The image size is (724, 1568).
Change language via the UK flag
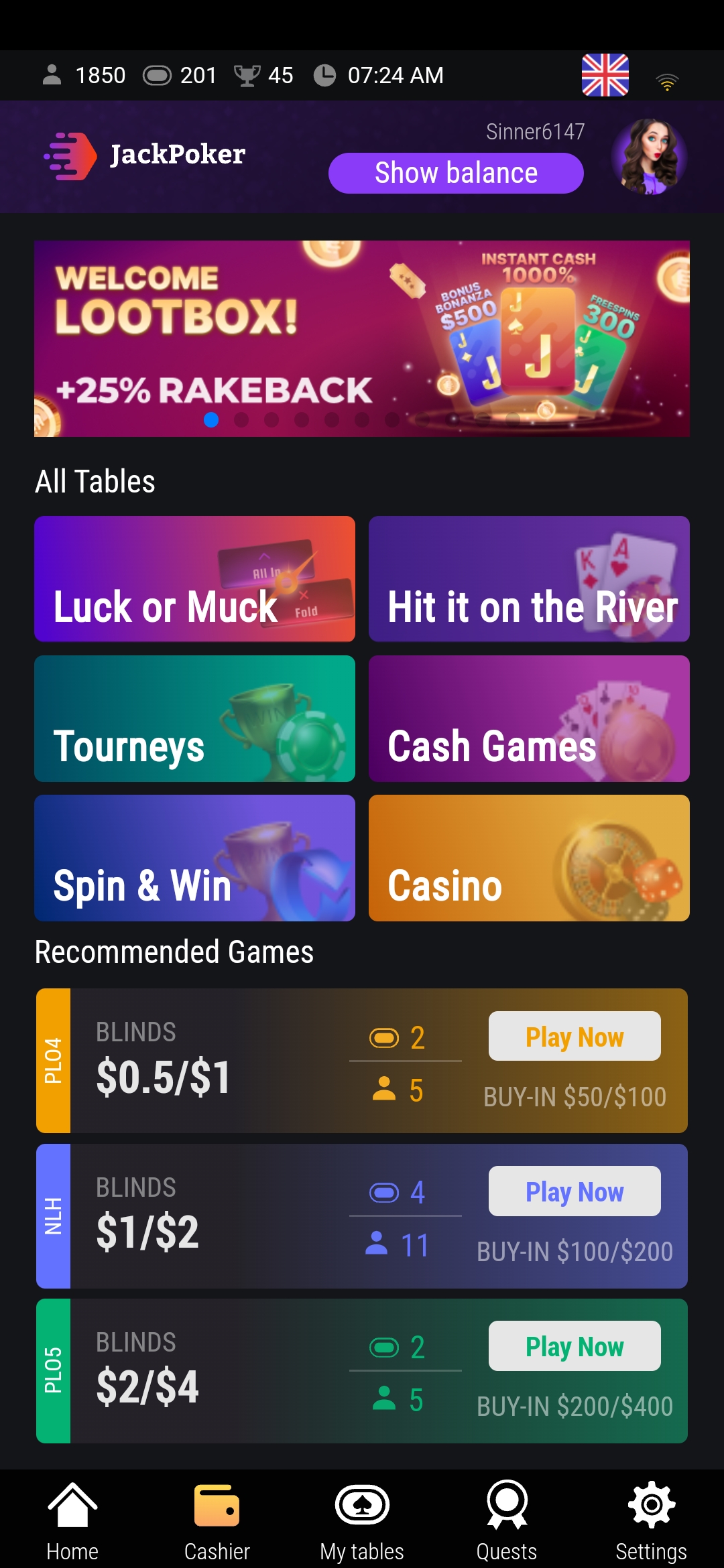pyautogui.click(x=605, y=75)
